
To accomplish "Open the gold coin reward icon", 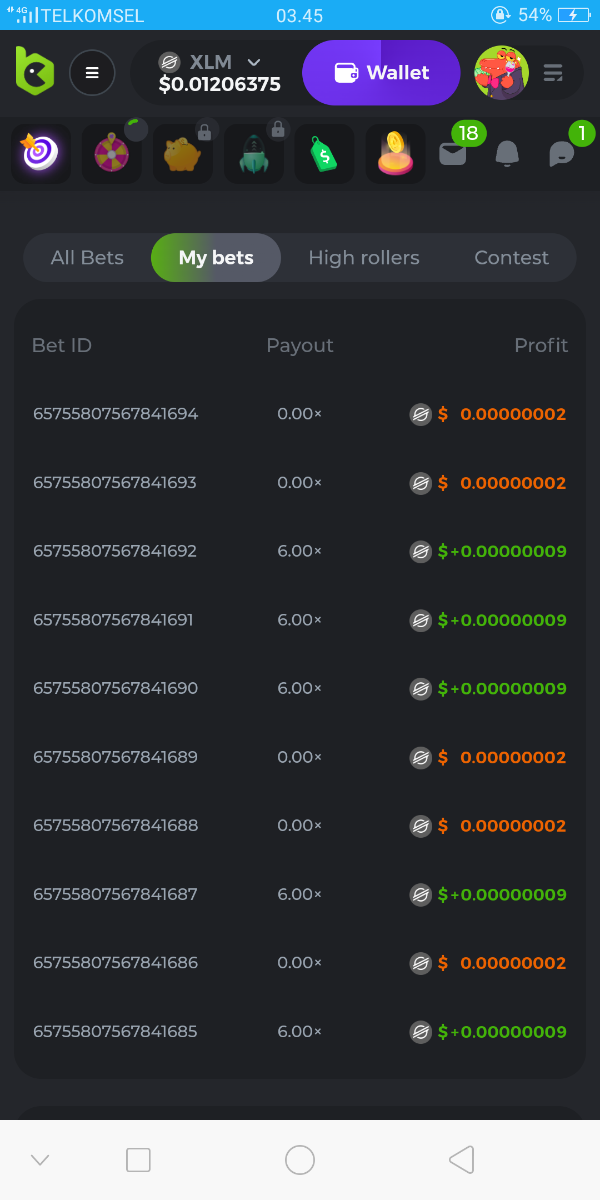I will tap(395, 154).
